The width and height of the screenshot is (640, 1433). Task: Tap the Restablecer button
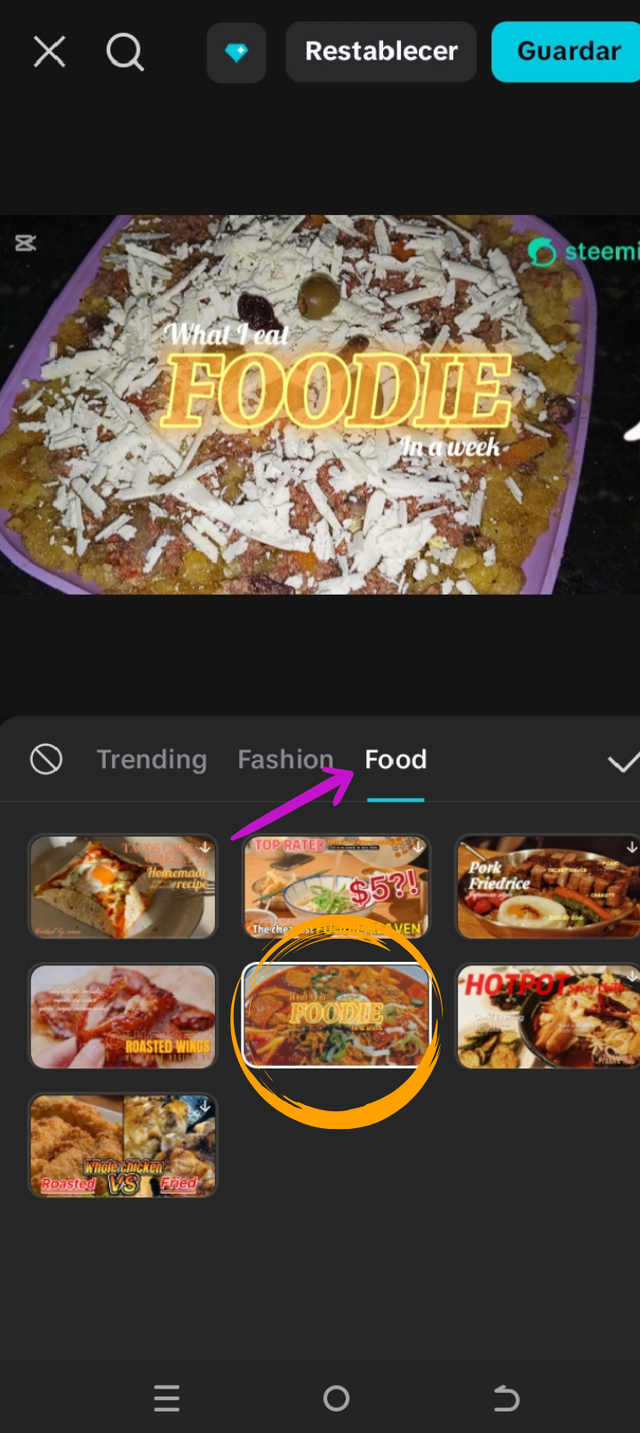pos(381,52)
